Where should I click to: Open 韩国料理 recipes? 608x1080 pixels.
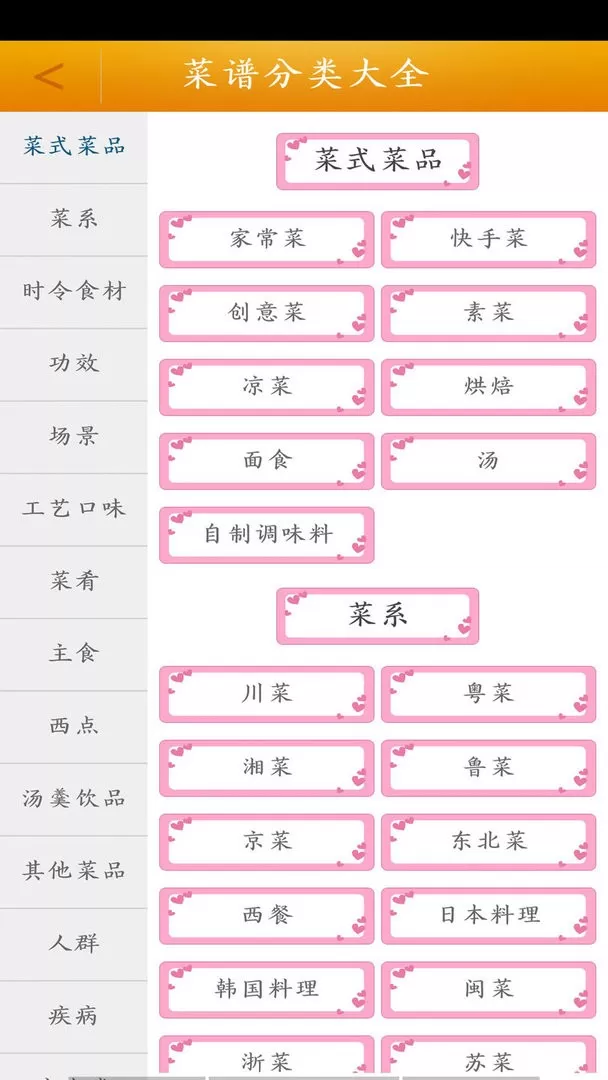pyautogui.click(x=267, y=990)
